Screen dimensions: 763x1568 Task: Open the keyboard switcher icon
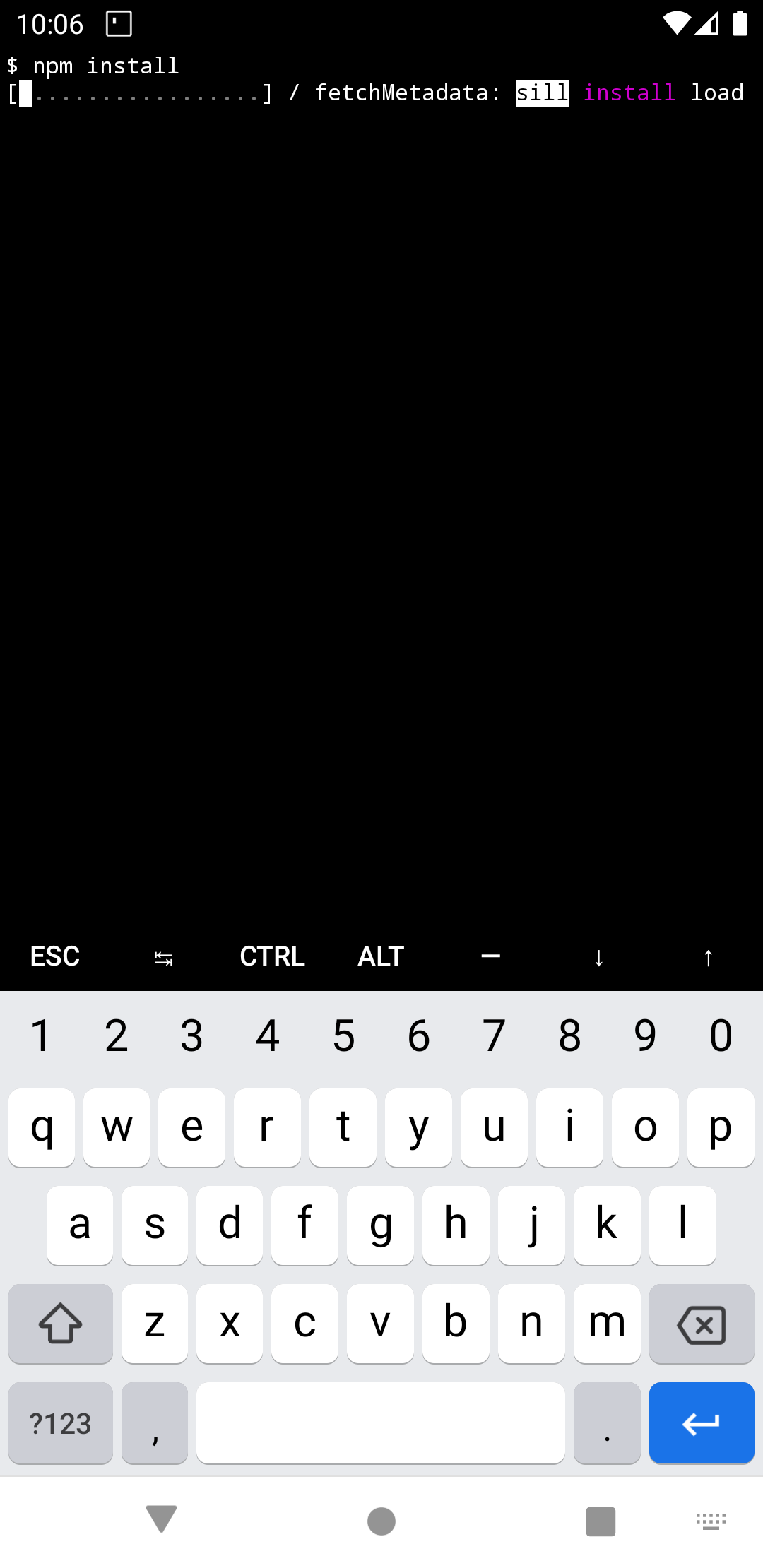click(x=711, y=1521)
